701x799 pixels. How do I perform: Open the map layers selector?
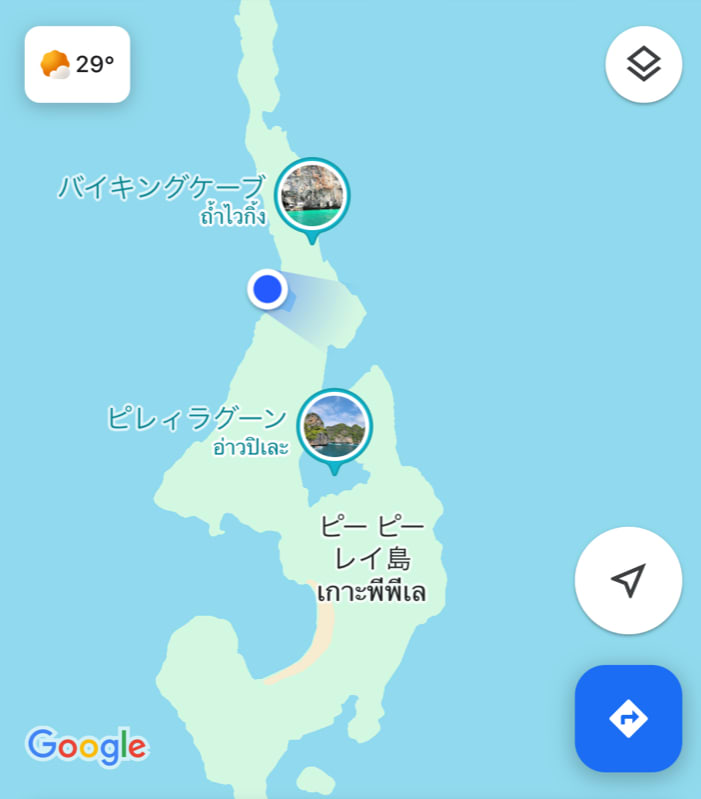tap(643, 64)
